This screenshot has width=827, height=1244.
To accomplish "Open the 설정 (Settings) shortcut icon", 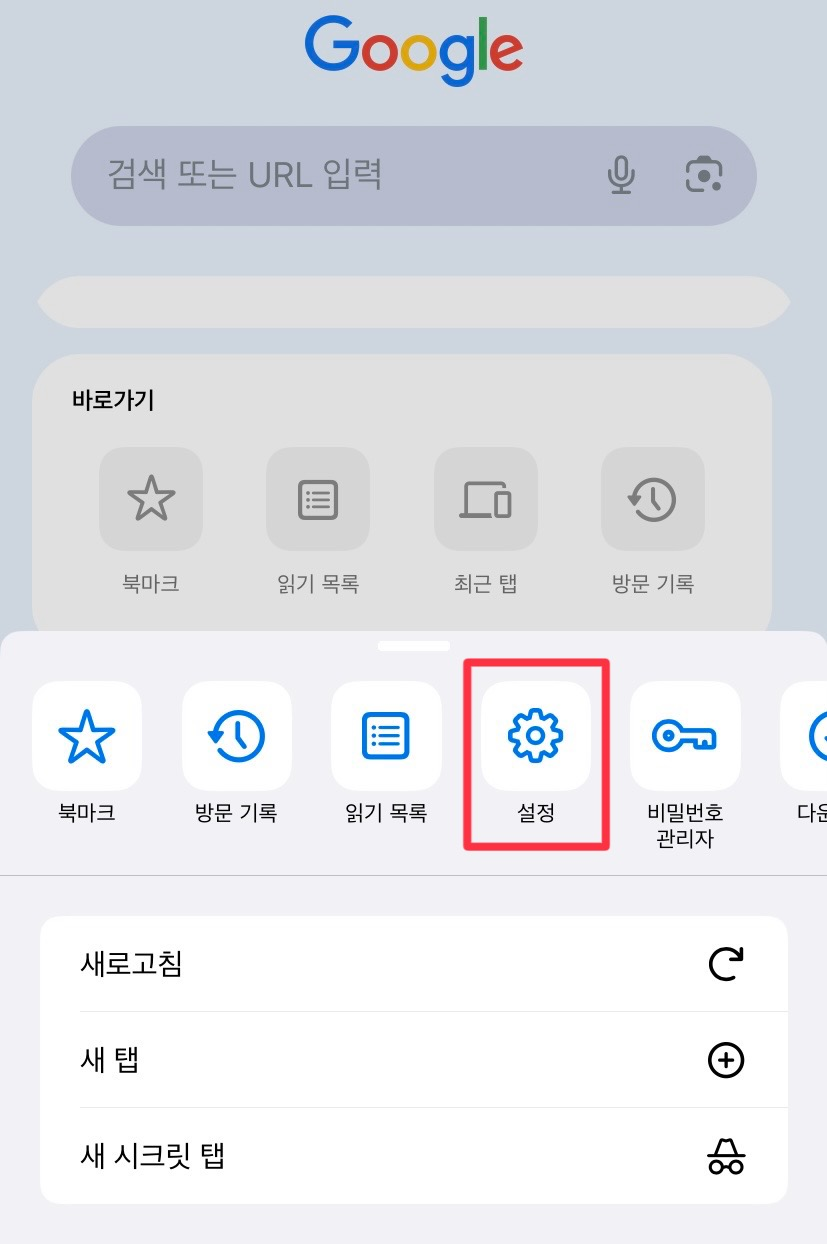I will tap(536, 735).
